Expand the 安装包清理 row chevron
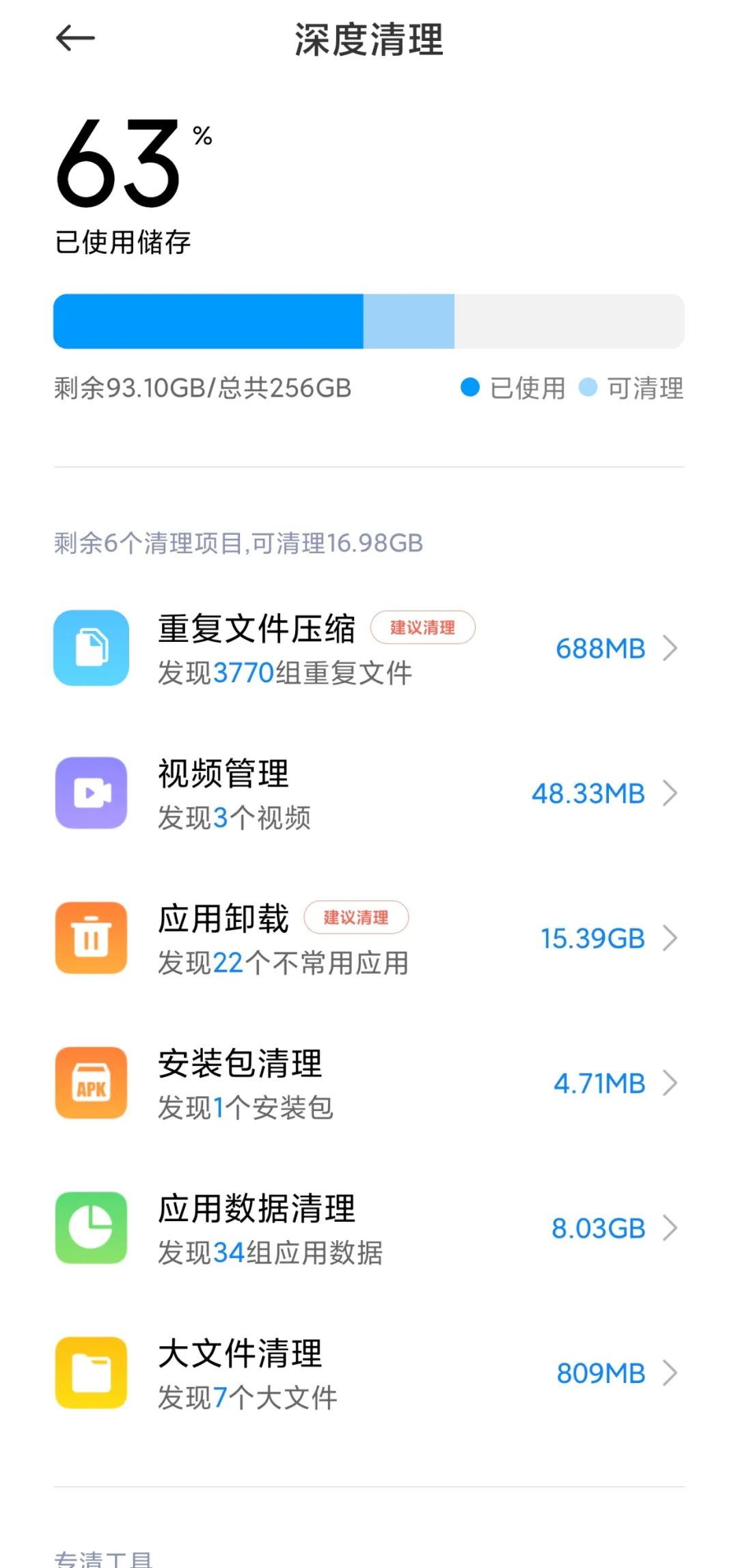Image resolution: width=738 pixels, height=1568 pixels. [x=671, y=1083]
